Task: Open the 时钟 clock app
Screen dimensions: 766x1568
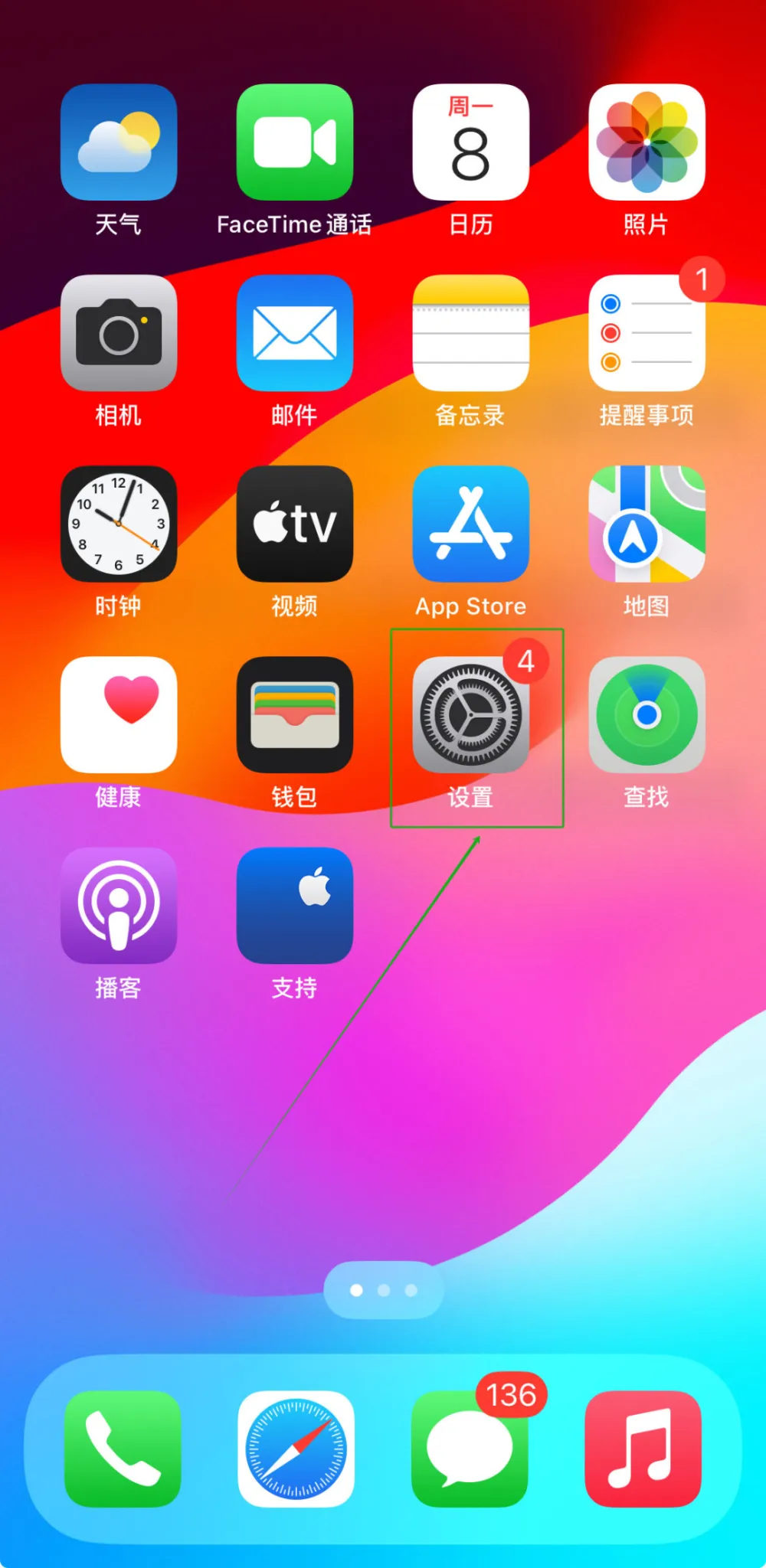Action: [x=119, y=524]
